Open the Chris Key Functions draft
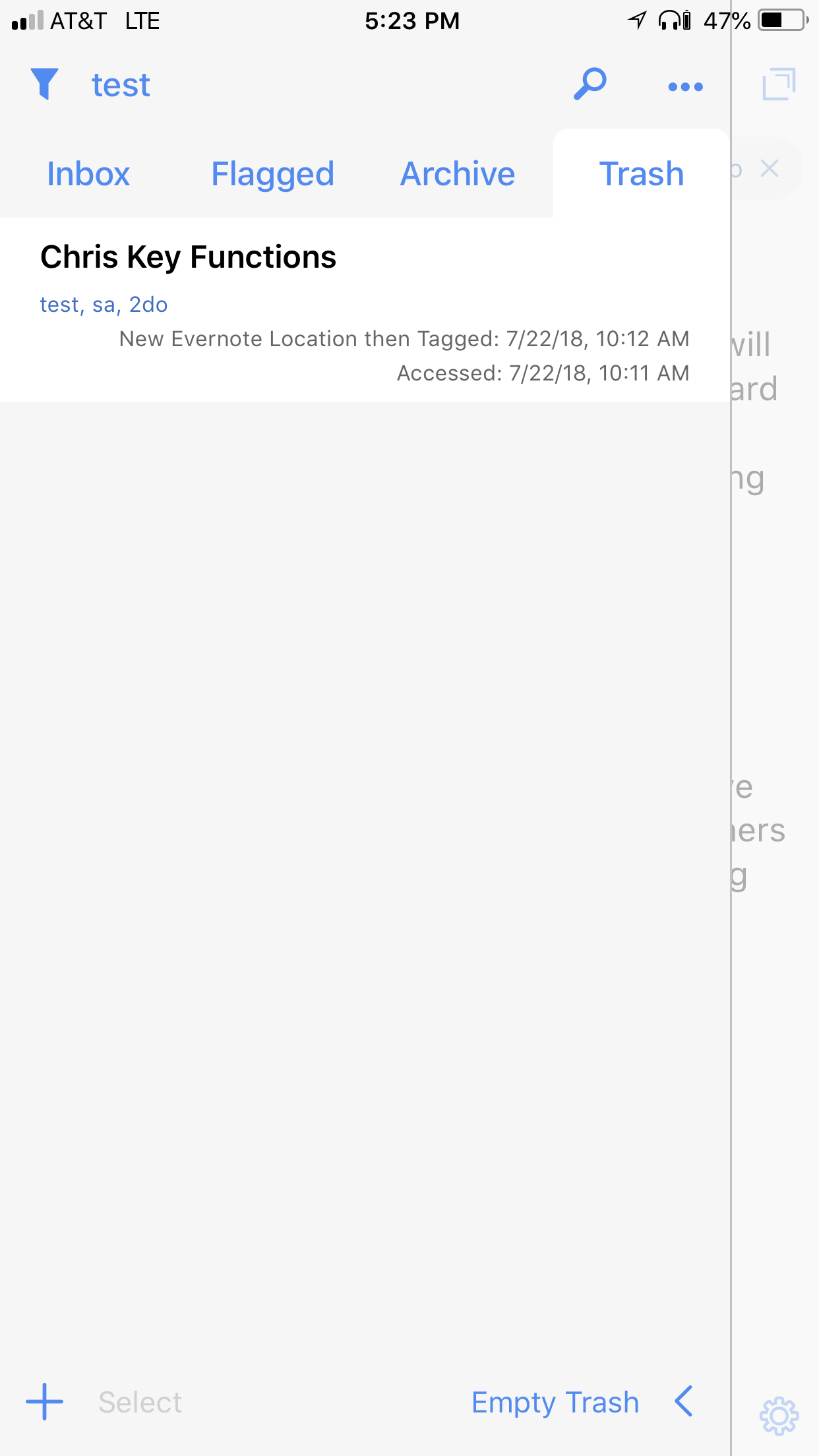The image size is (819, 1456). pos(365,310)
